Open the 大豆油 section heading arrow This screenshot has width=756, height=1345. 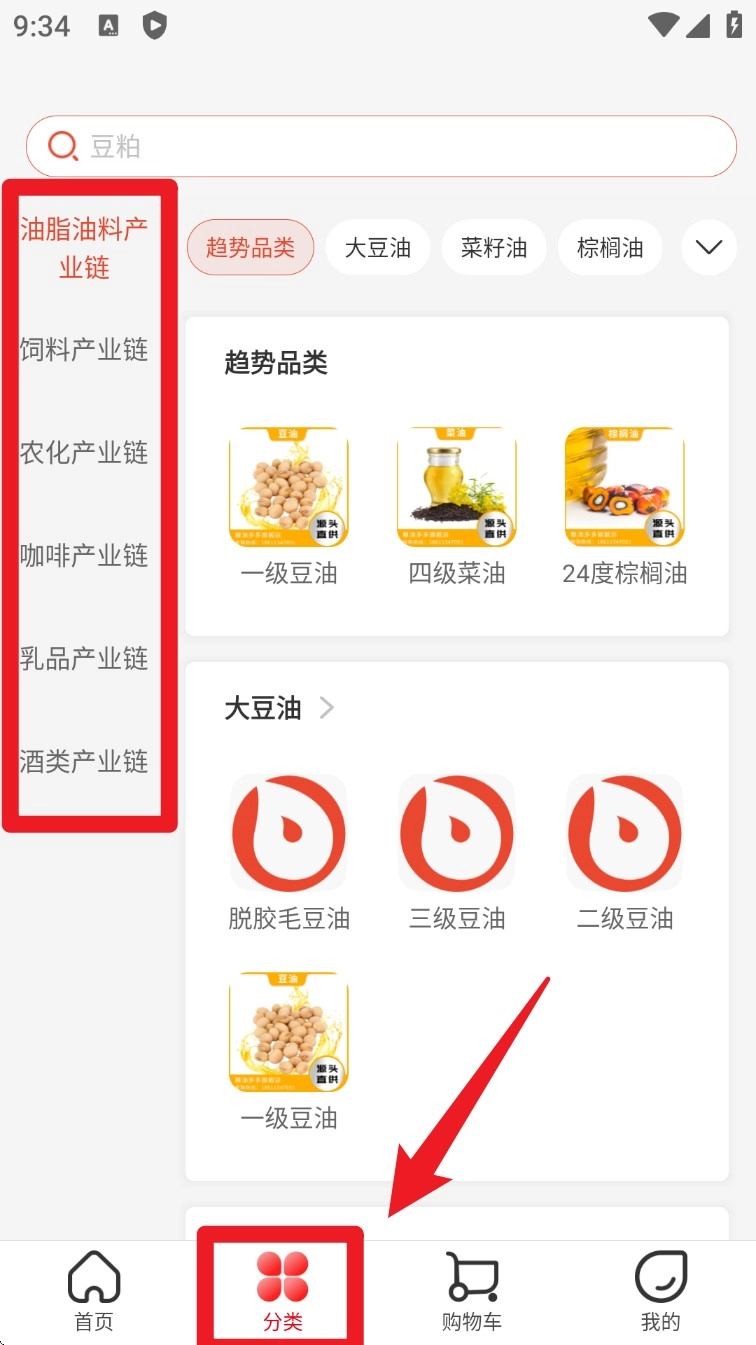click(x=326, y=709)
